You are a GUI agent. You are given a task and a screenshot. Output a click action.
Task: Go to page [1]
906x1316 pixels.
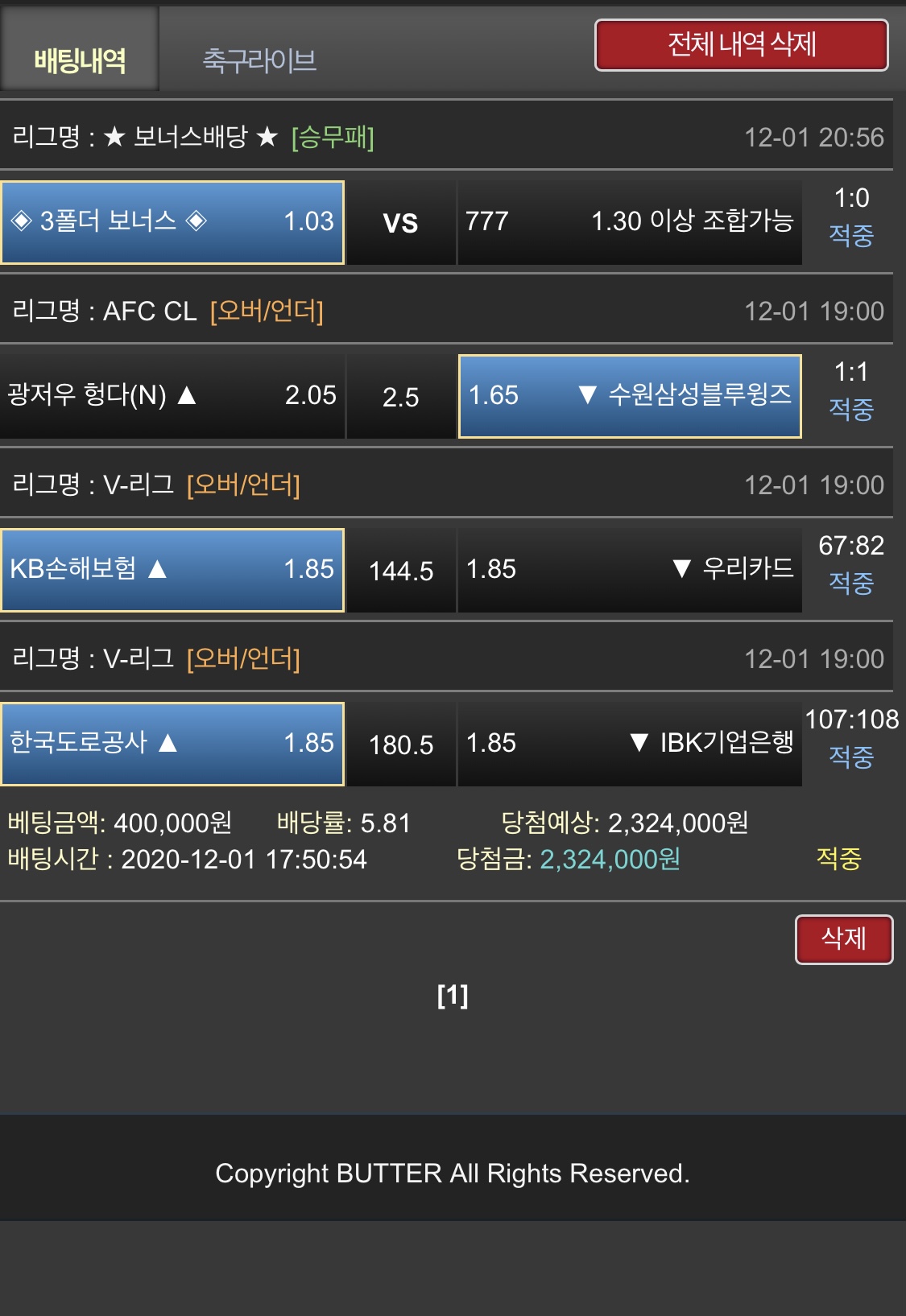click(453, 996)
